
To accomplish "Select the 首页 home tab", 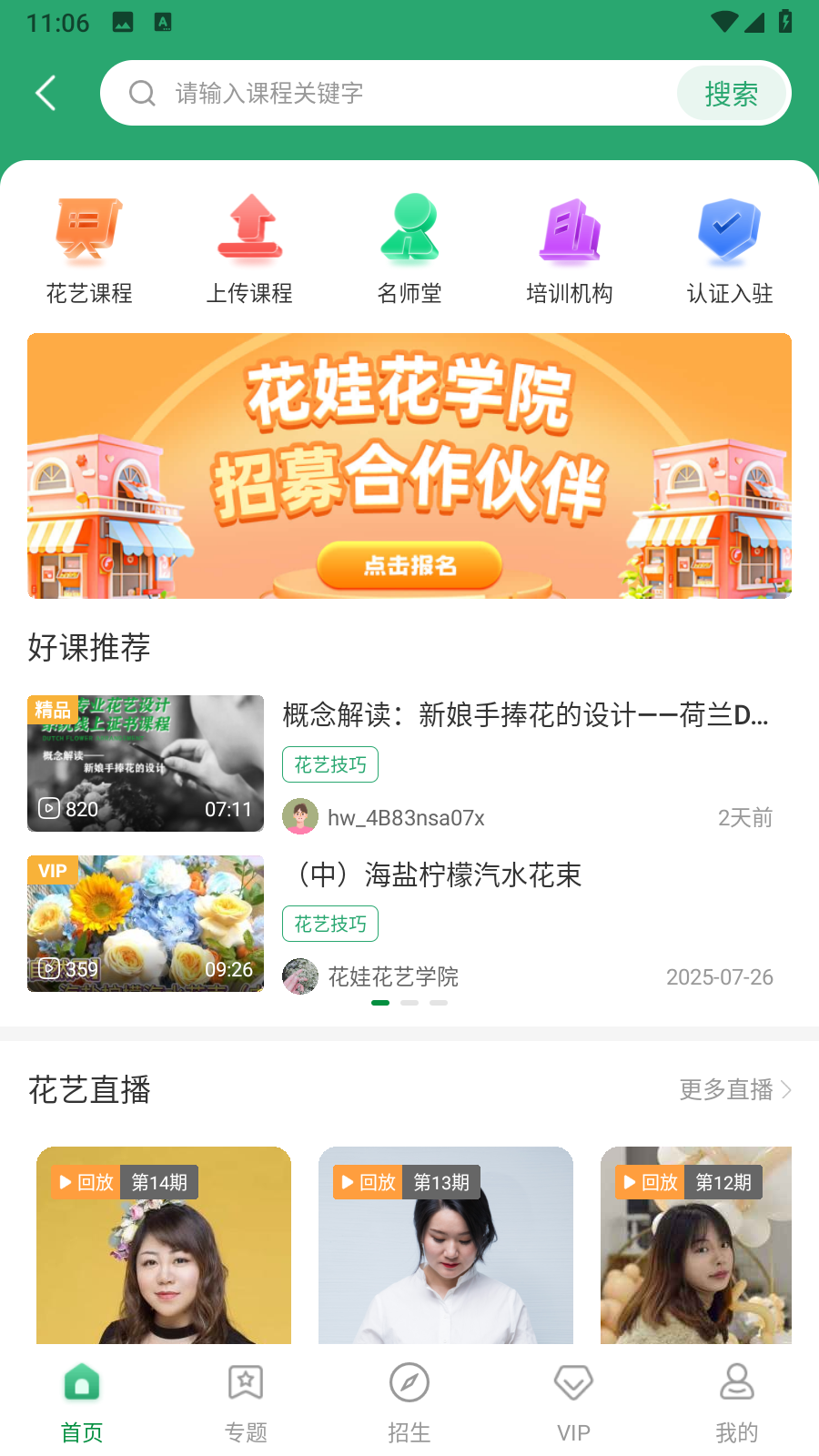I will click(x=82, y=1402).
